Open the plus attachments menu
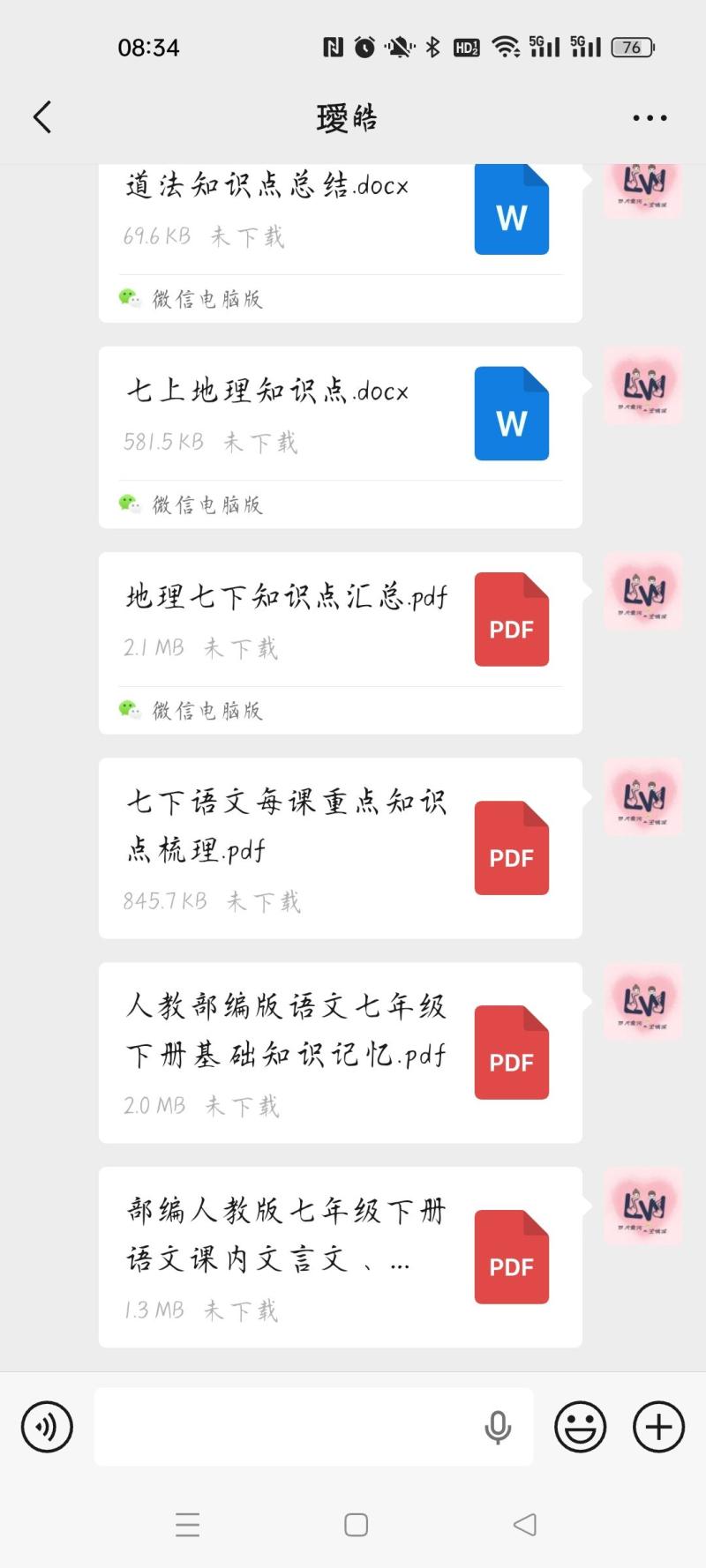This screenshot has width=706, height=1568. click(x=658, y=1426)
